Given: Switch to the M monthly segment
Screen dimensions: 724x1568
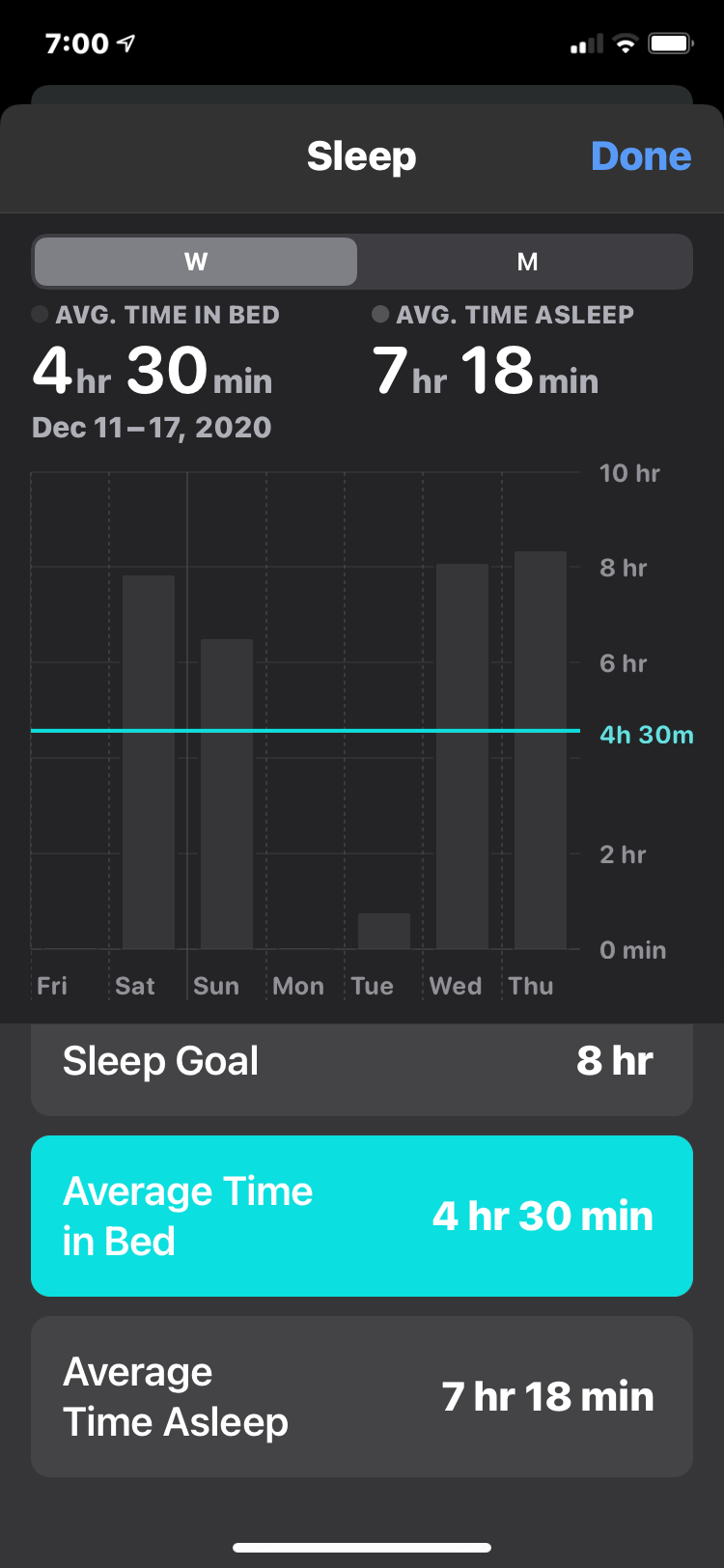Looking at the screenshot, I should (x=527, y=262).
